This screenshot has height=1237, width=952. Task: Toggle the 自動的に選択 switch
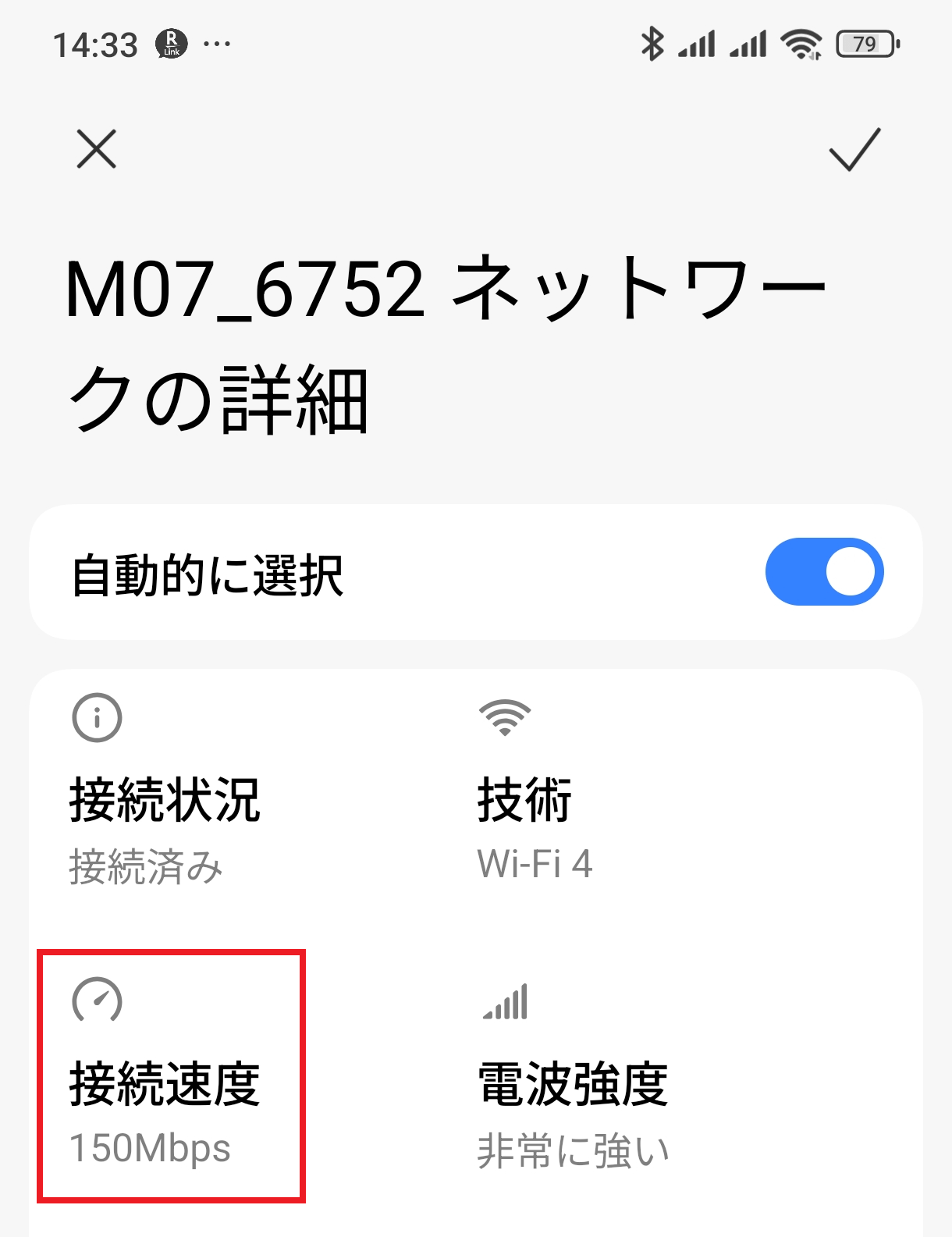[x=824, y=572]
